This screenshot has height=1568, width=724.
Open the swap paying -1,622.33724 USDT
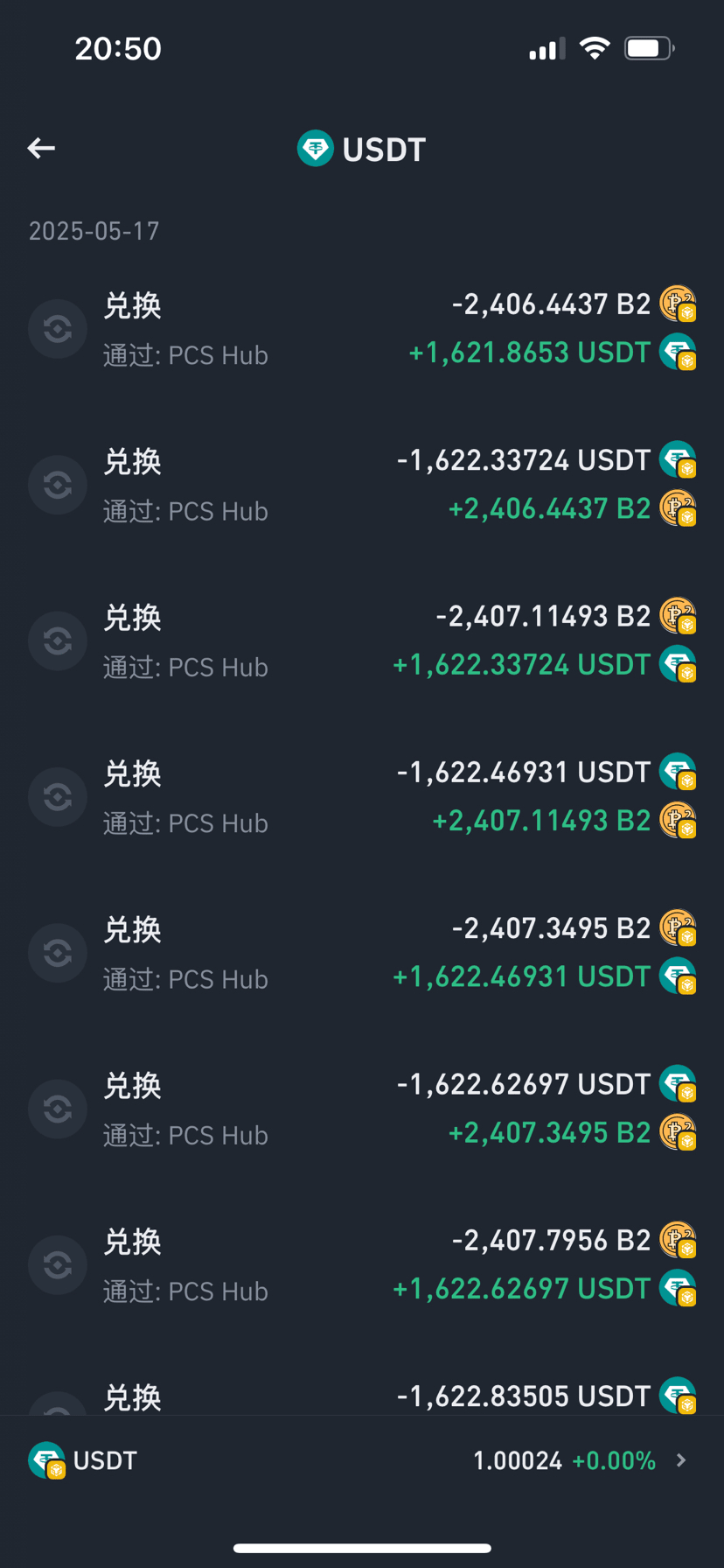coord(362,485)
